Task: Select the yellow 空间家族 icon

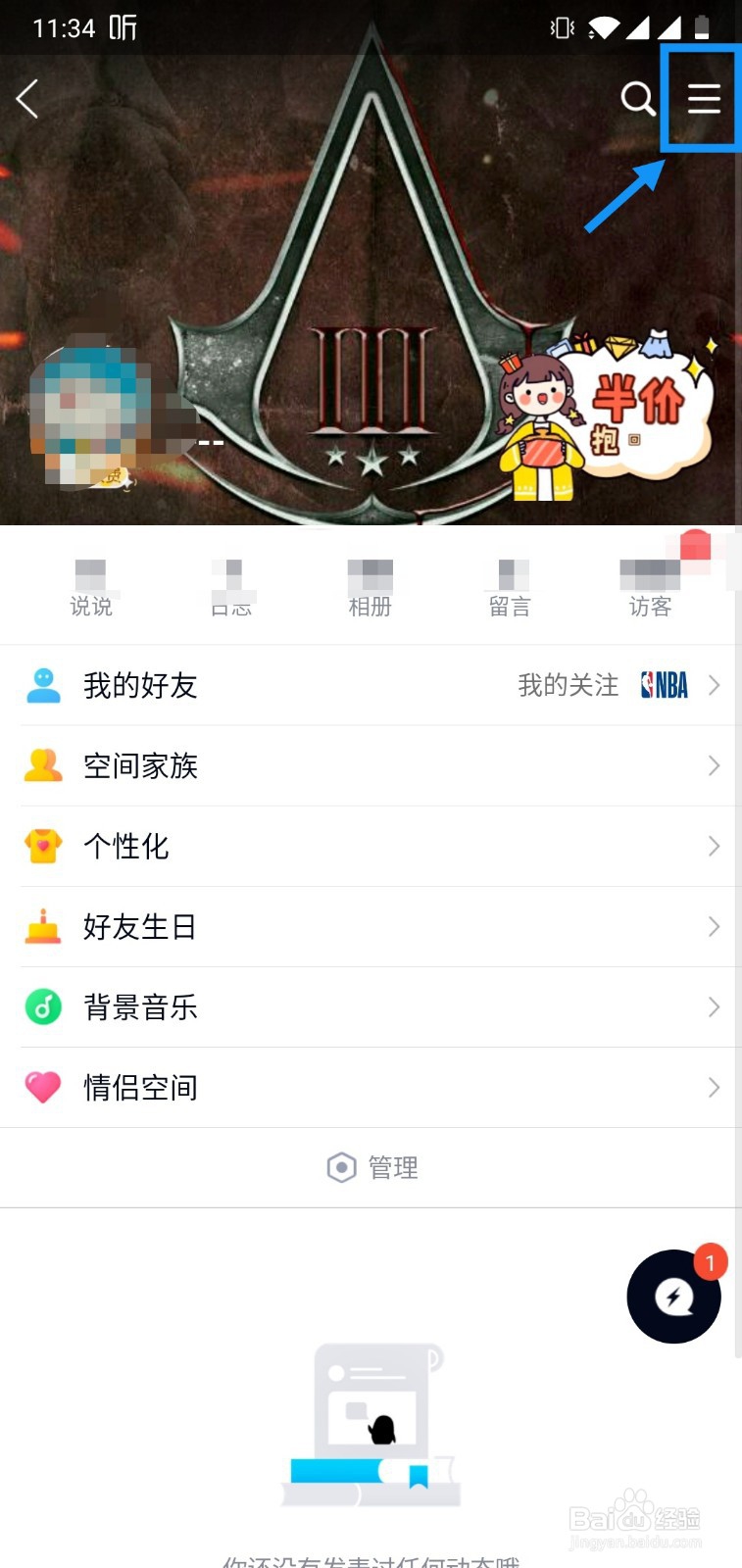Action: pos(42,765)
